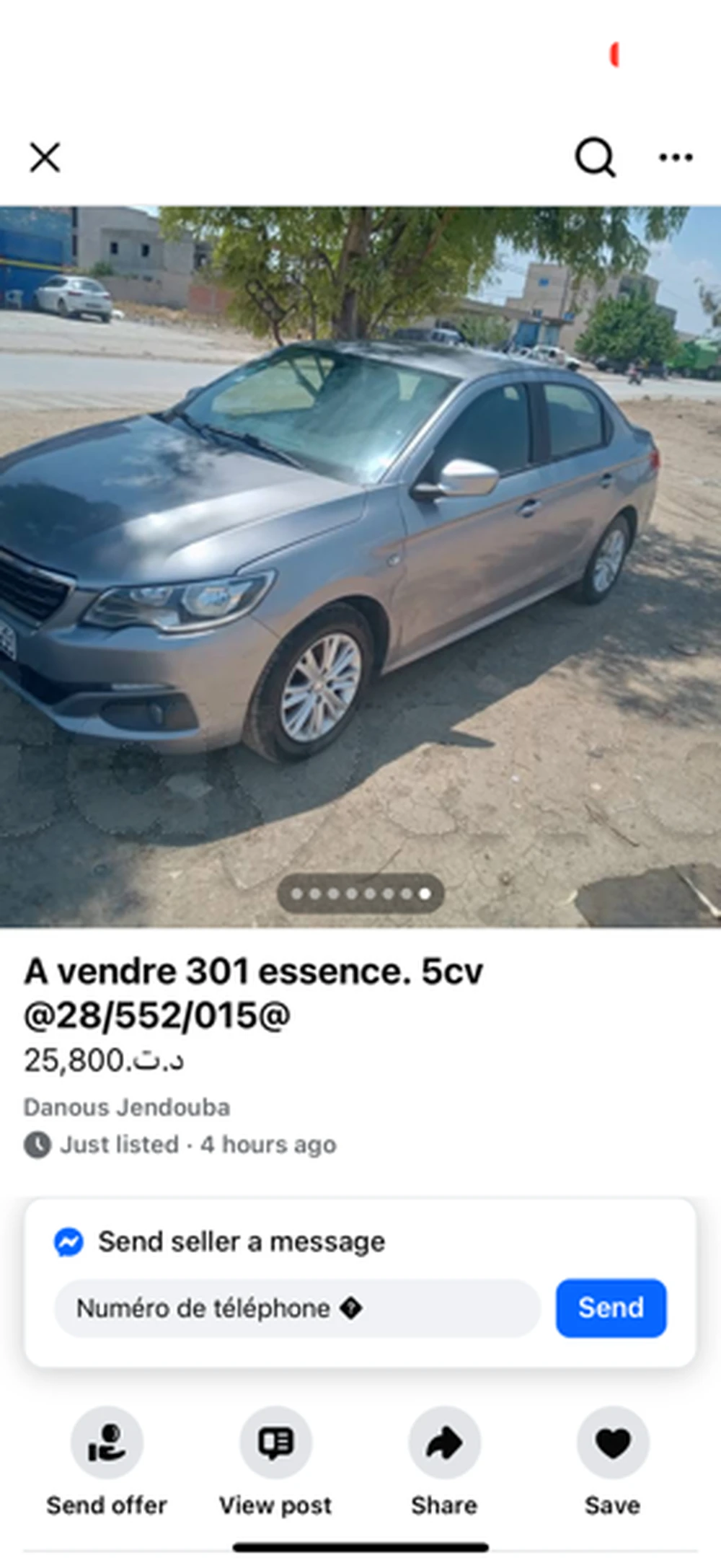The width and height of the screenshot is (721, 1568).
Task: Send the message to the seller
Action: point(611,1308)
